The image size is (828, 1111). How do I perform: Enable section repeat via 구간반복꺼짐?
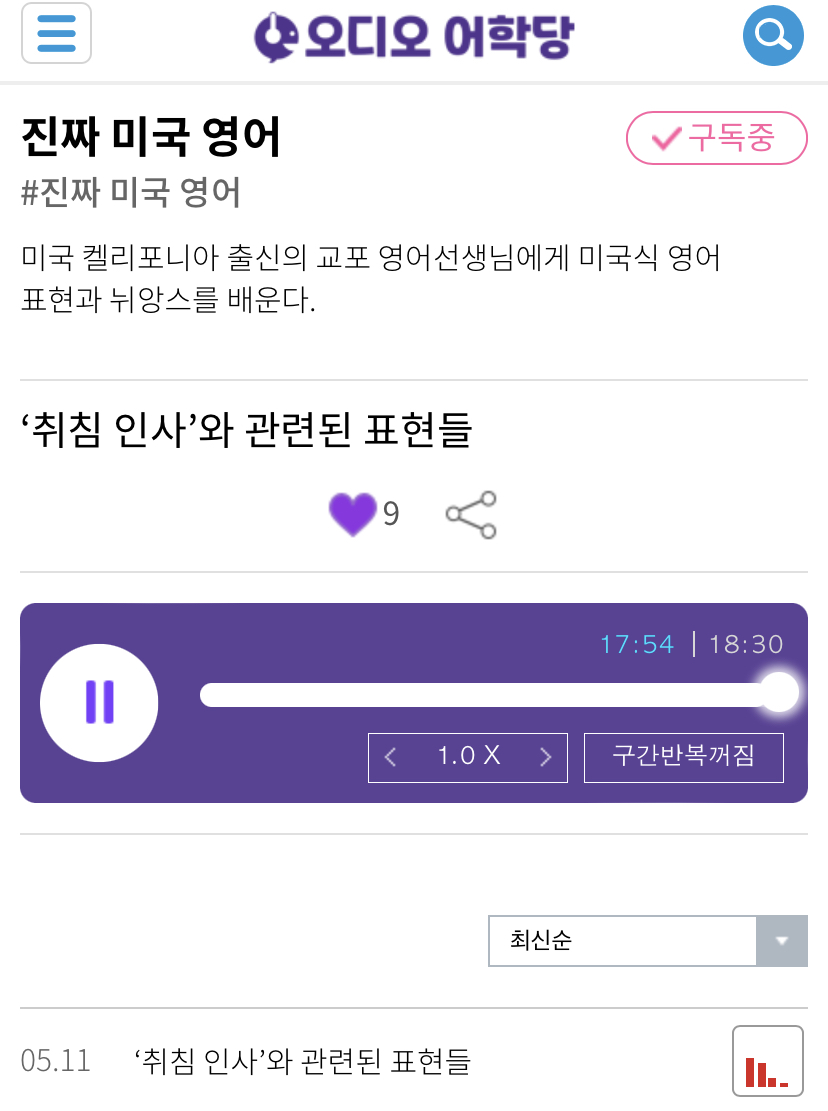click(683, 757)
